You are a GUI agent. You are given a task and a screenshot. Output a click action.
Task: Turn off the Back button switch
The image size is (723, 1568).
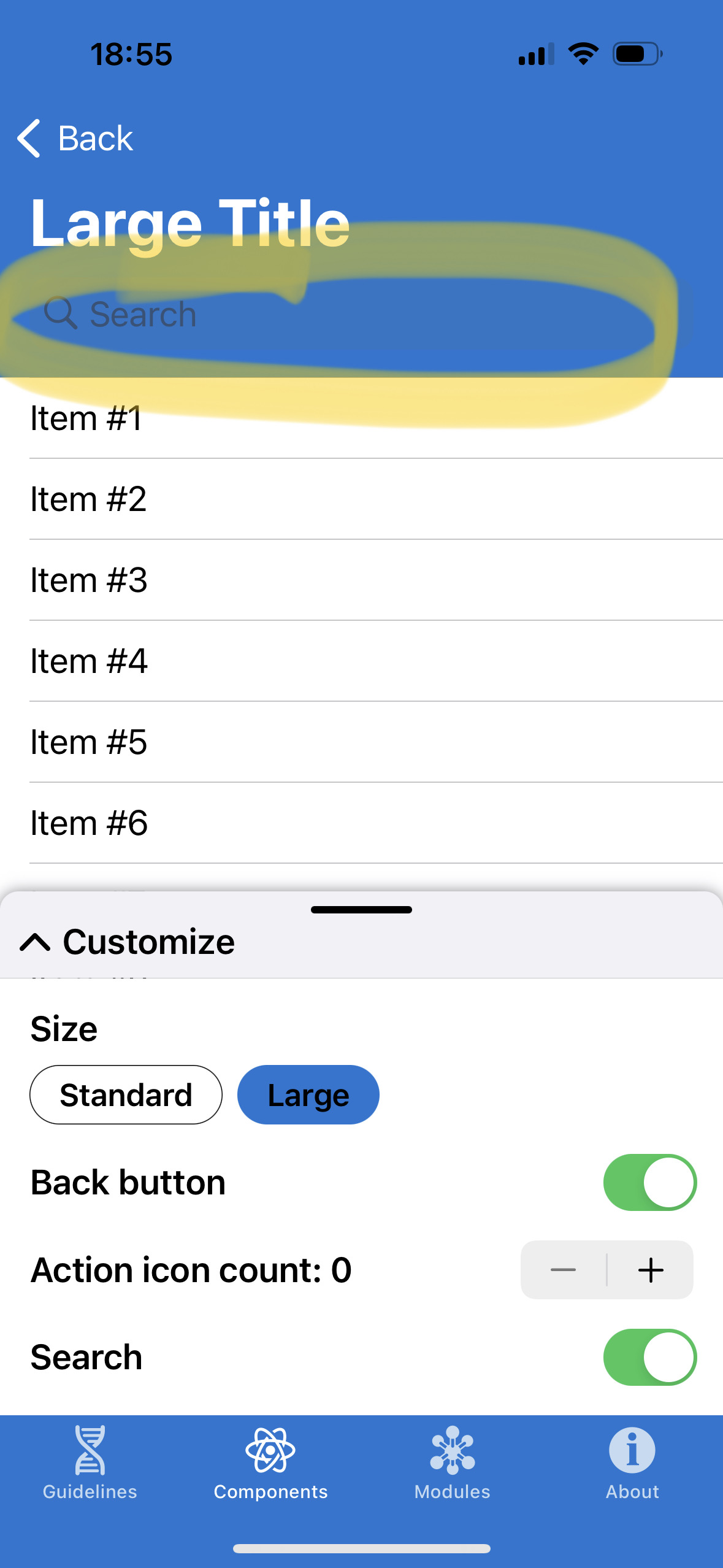(649, 1182)
